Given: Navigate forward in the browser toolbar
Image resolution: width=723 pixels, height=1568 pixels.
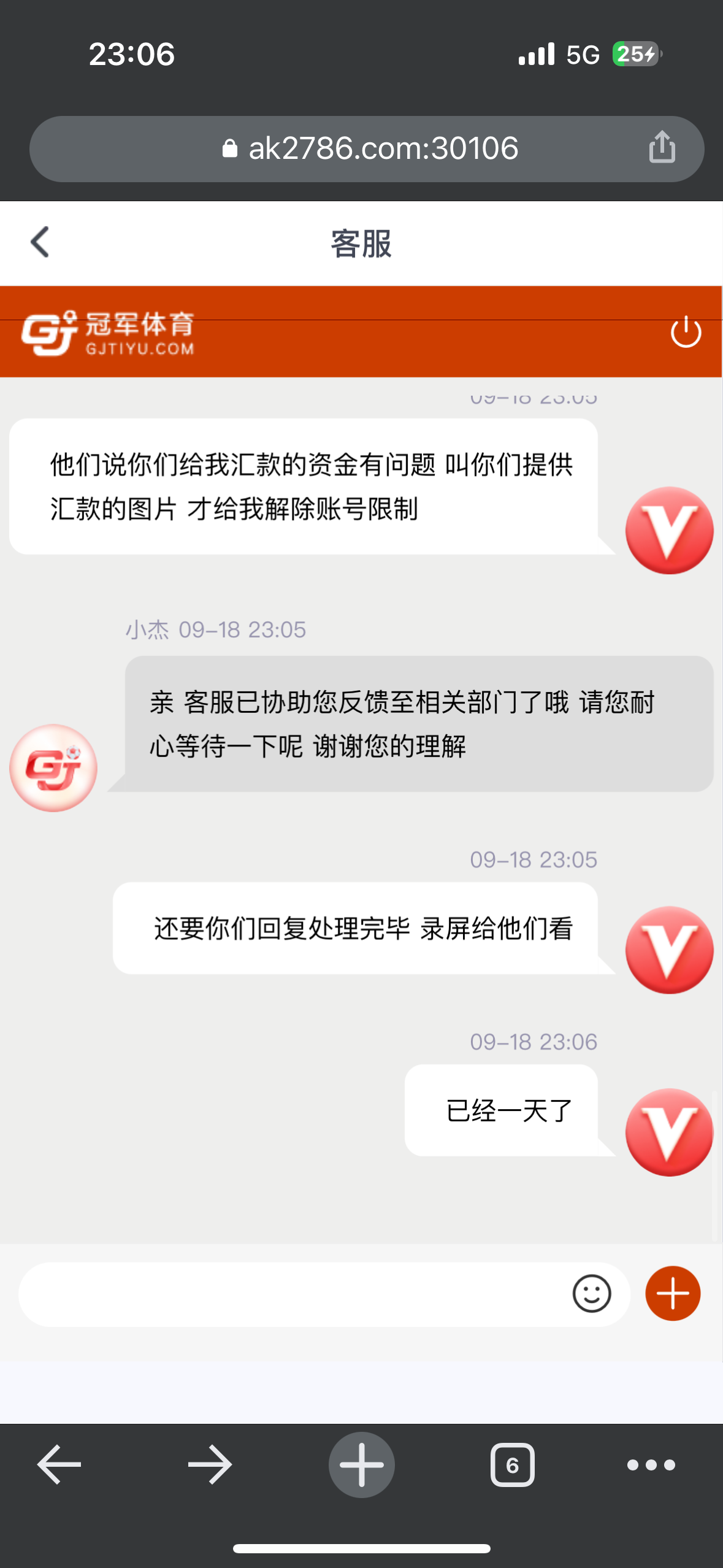Looking at the screenshot, I should 210,1464.
